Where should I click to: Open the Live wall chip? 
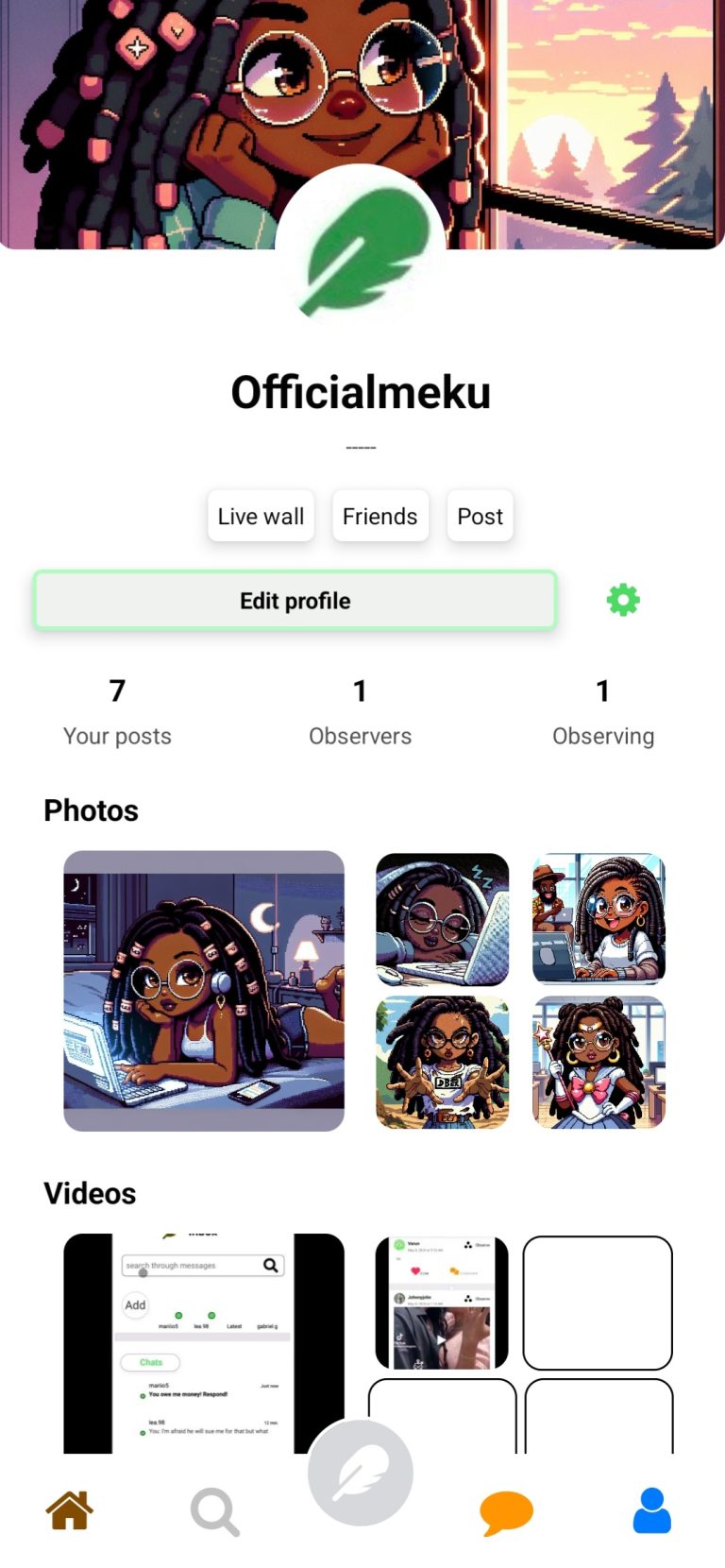tap(261, 517)
